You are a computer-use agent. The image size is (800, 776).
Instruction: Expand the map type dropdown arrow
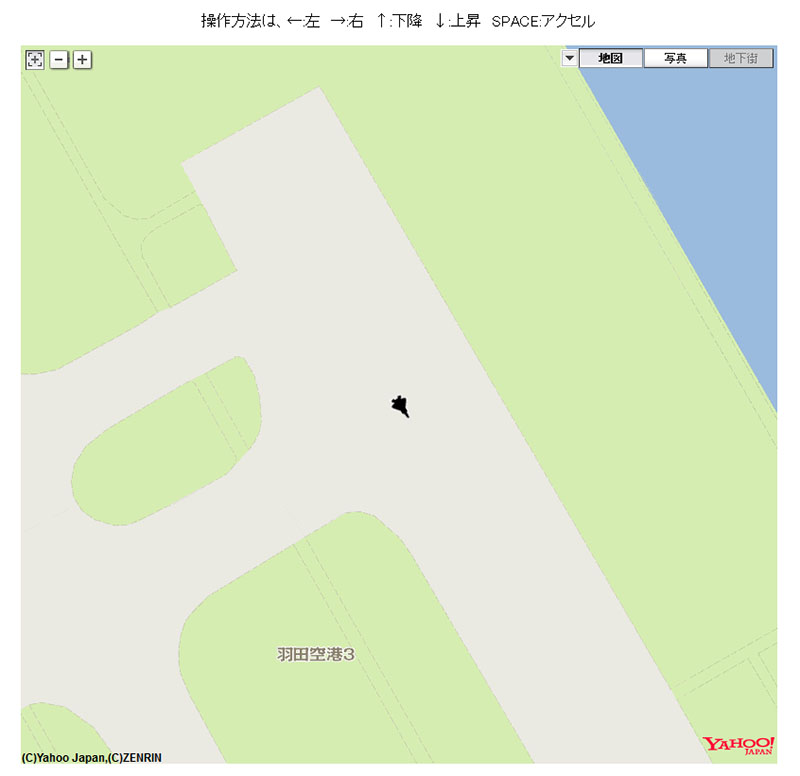click(x=569, y=59)
